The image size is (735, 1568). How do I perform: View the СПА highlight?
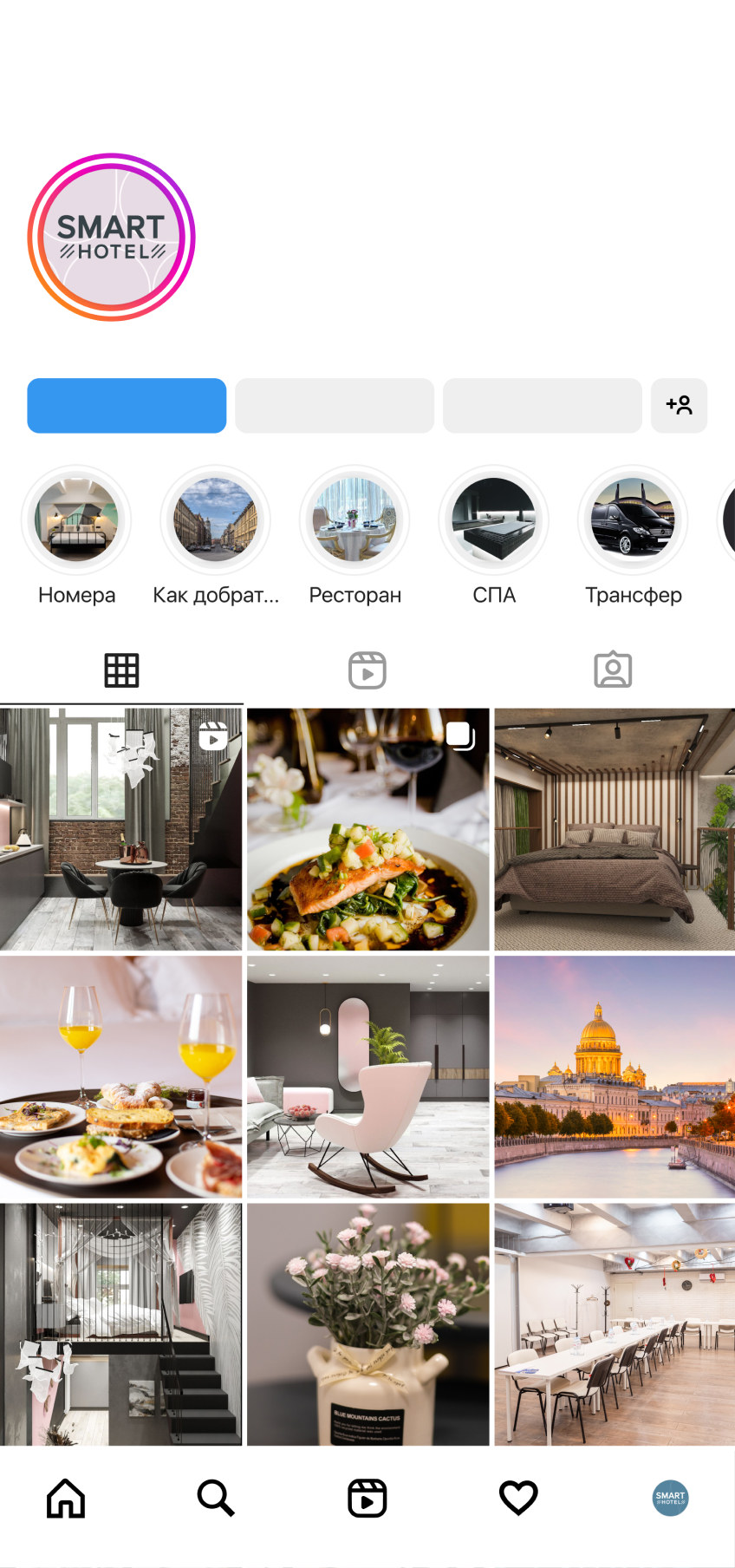[x=494, y=519]
